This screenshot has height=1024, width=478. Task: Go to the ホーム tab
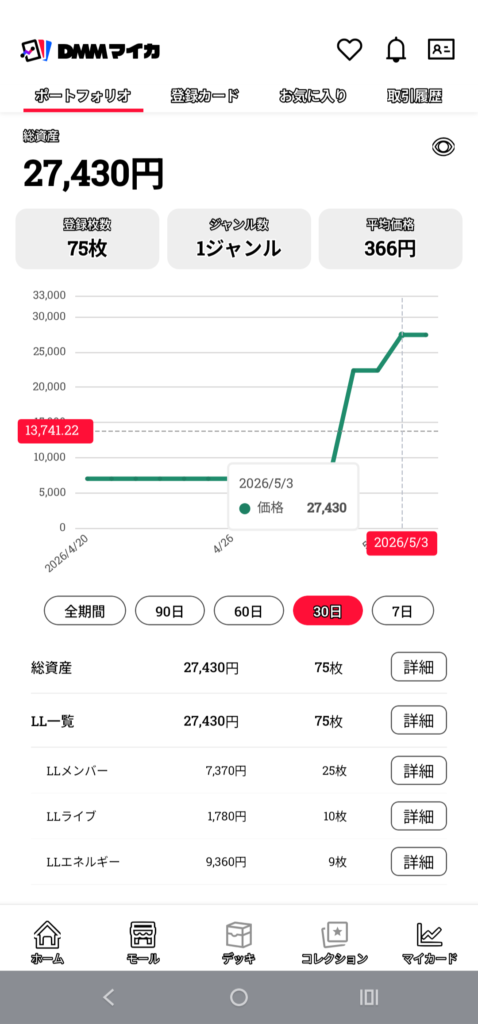tap(47, 942)
